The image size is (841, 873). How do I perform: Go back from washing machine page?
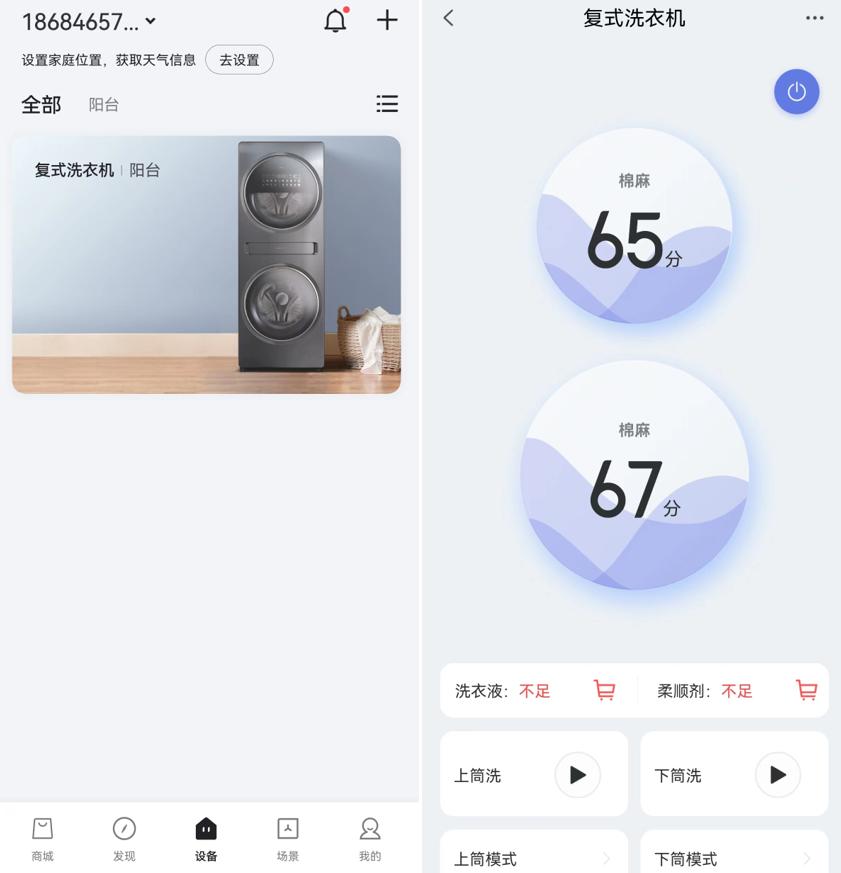click(x=449, y=18)
